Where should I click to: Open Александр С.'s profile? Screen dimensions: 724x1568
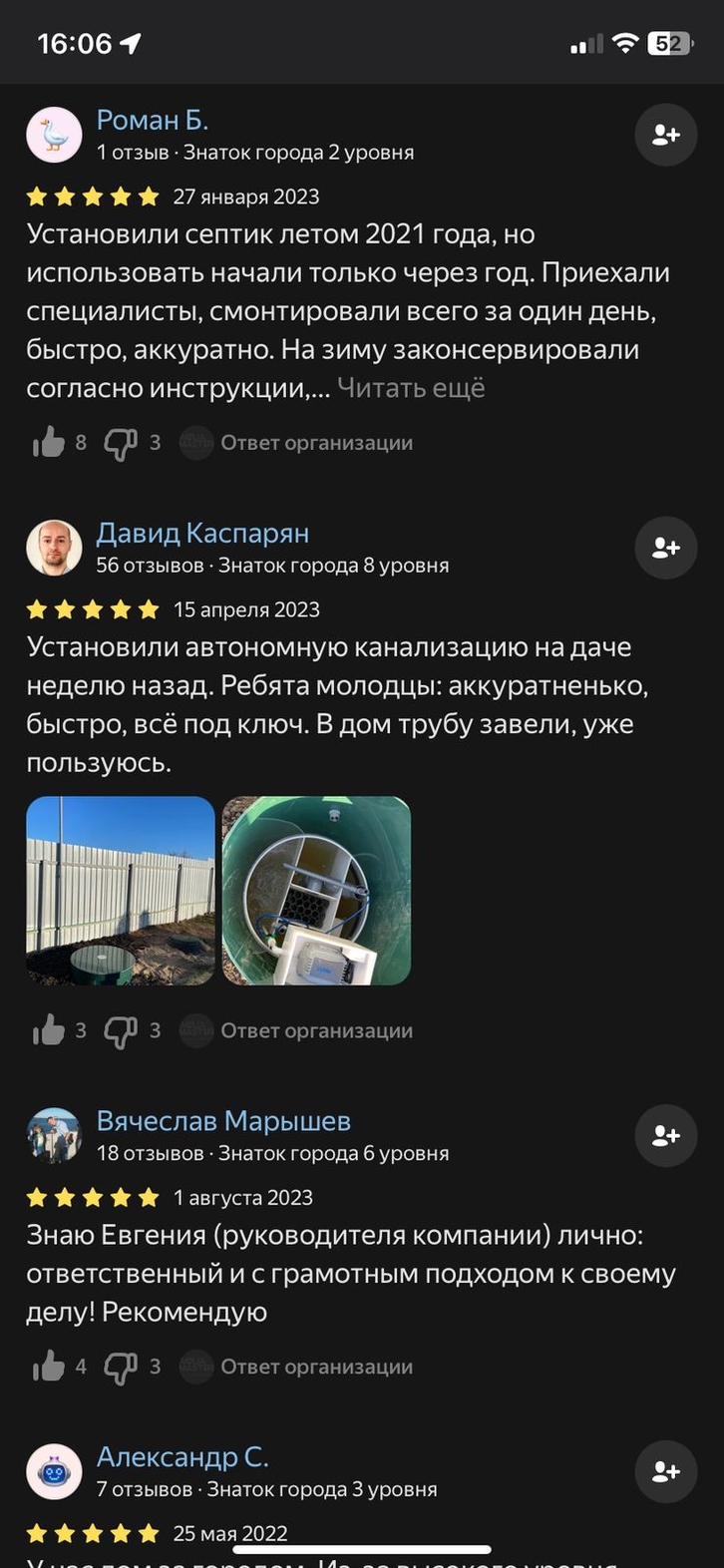[x=182, y=1457]
